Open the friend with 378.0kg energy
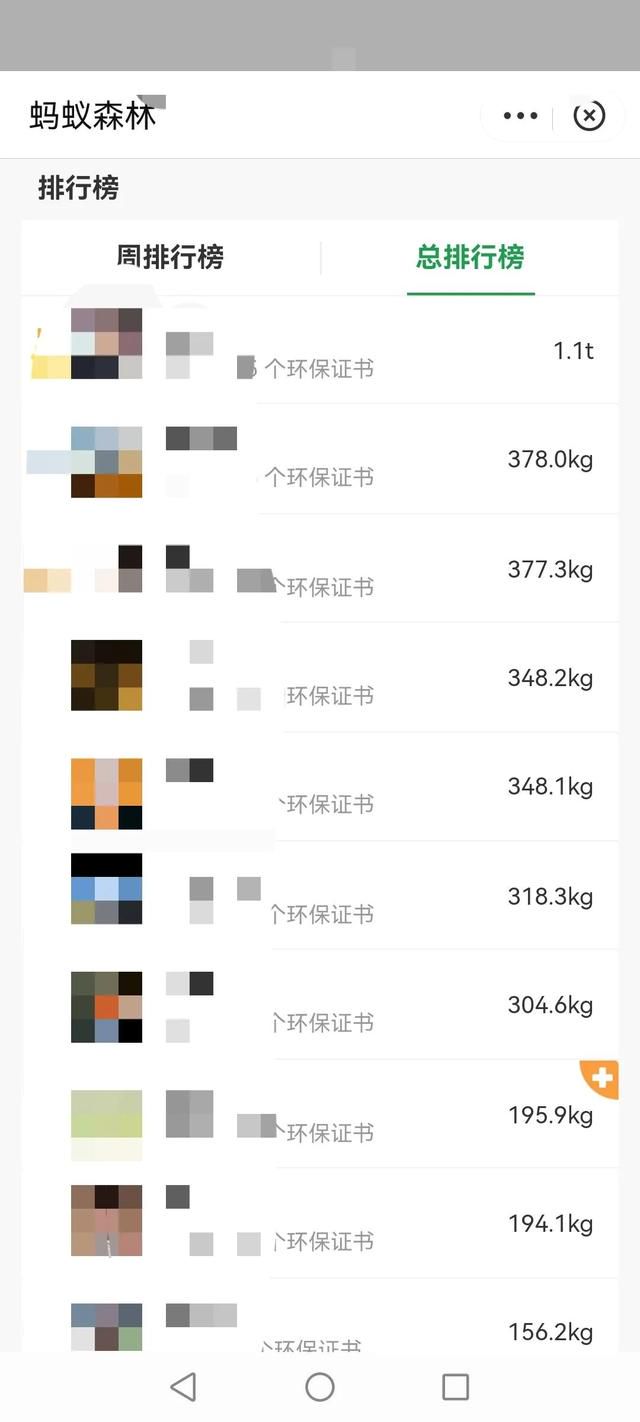Image resolution: width=640 pixels, height=1422 pixels. pos(320,460)
